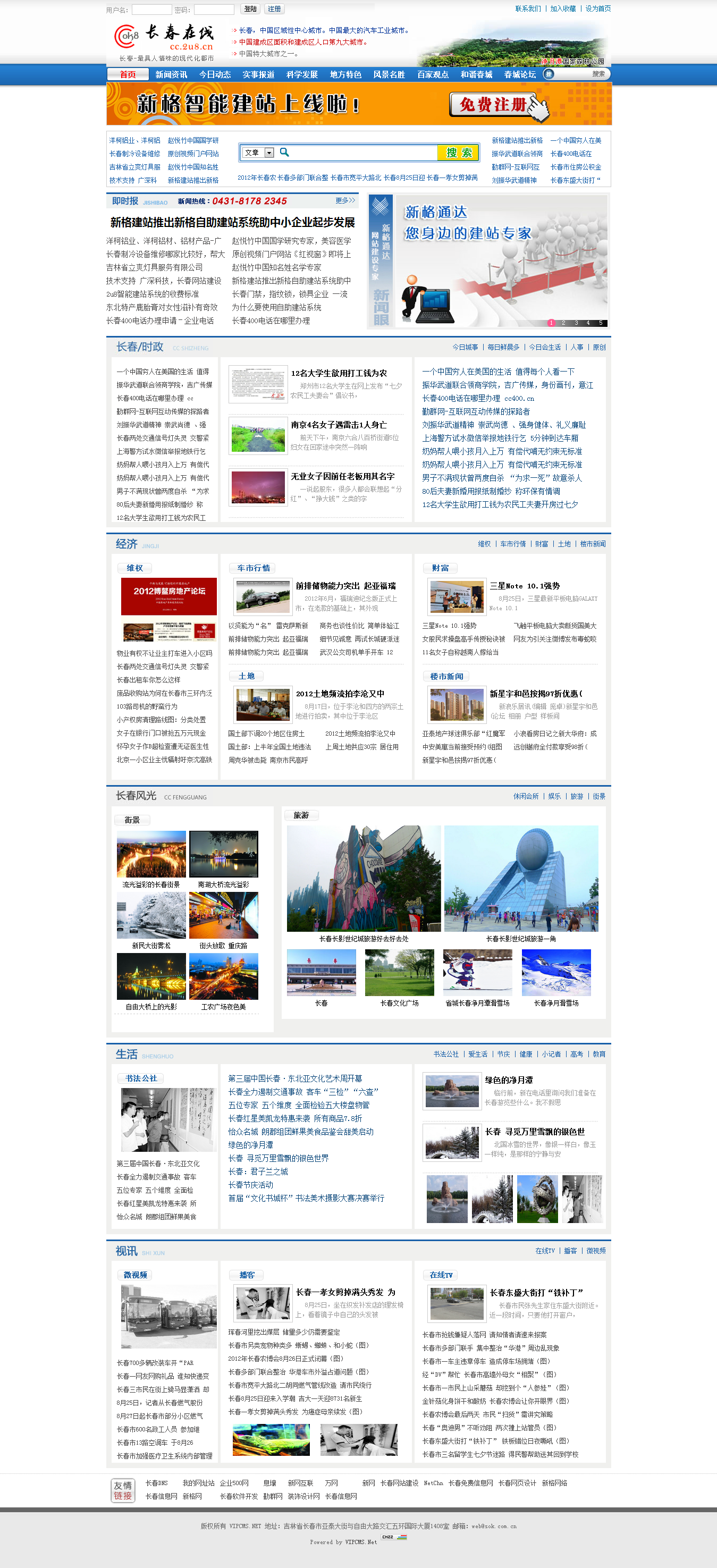The height and width of the screenshot is (1568, 717).
Task: Open the 长春文化广场 photo thumbnail
Action: click(399, 972)
